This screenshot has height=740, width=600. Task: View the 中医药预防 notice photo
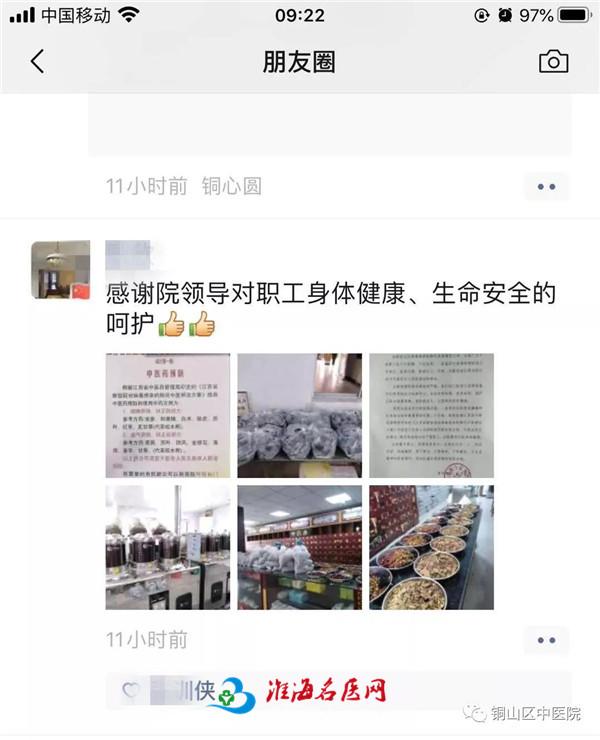[168, 416]
